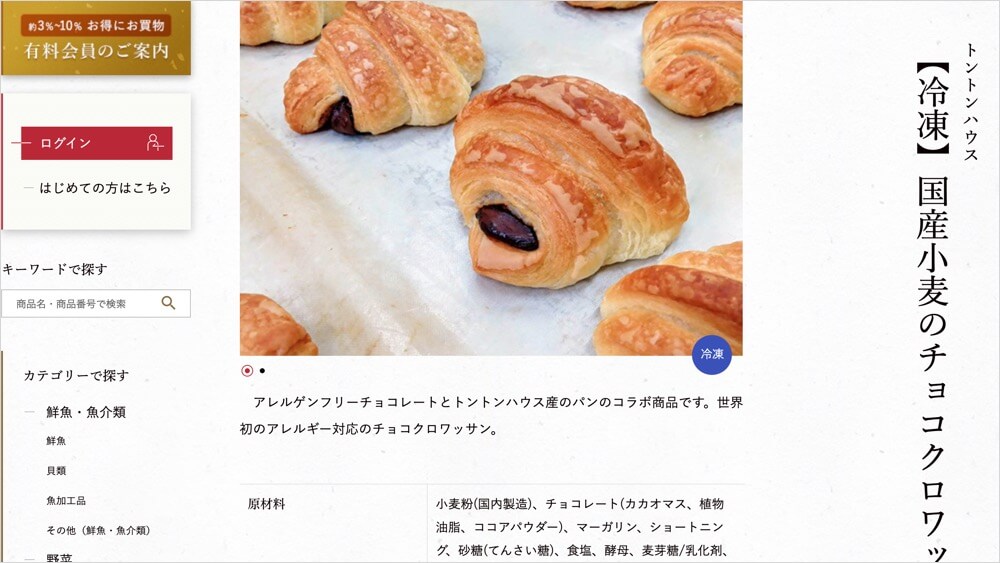Focus the 商品名・商品番号で検索 search field
The width and height of the screenshot is (1000, 563).
80,303
